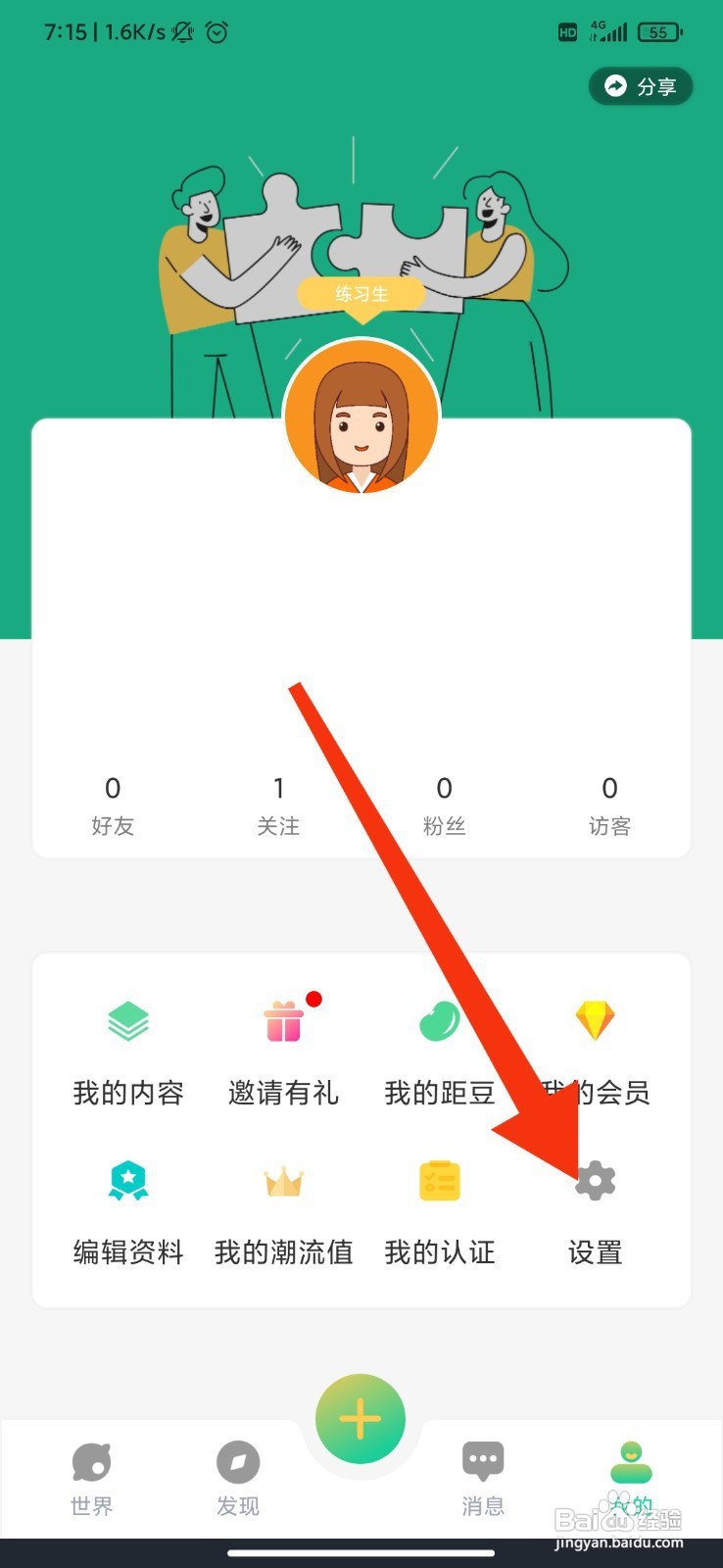Tap the green plus create button

tap(361, 1418)
